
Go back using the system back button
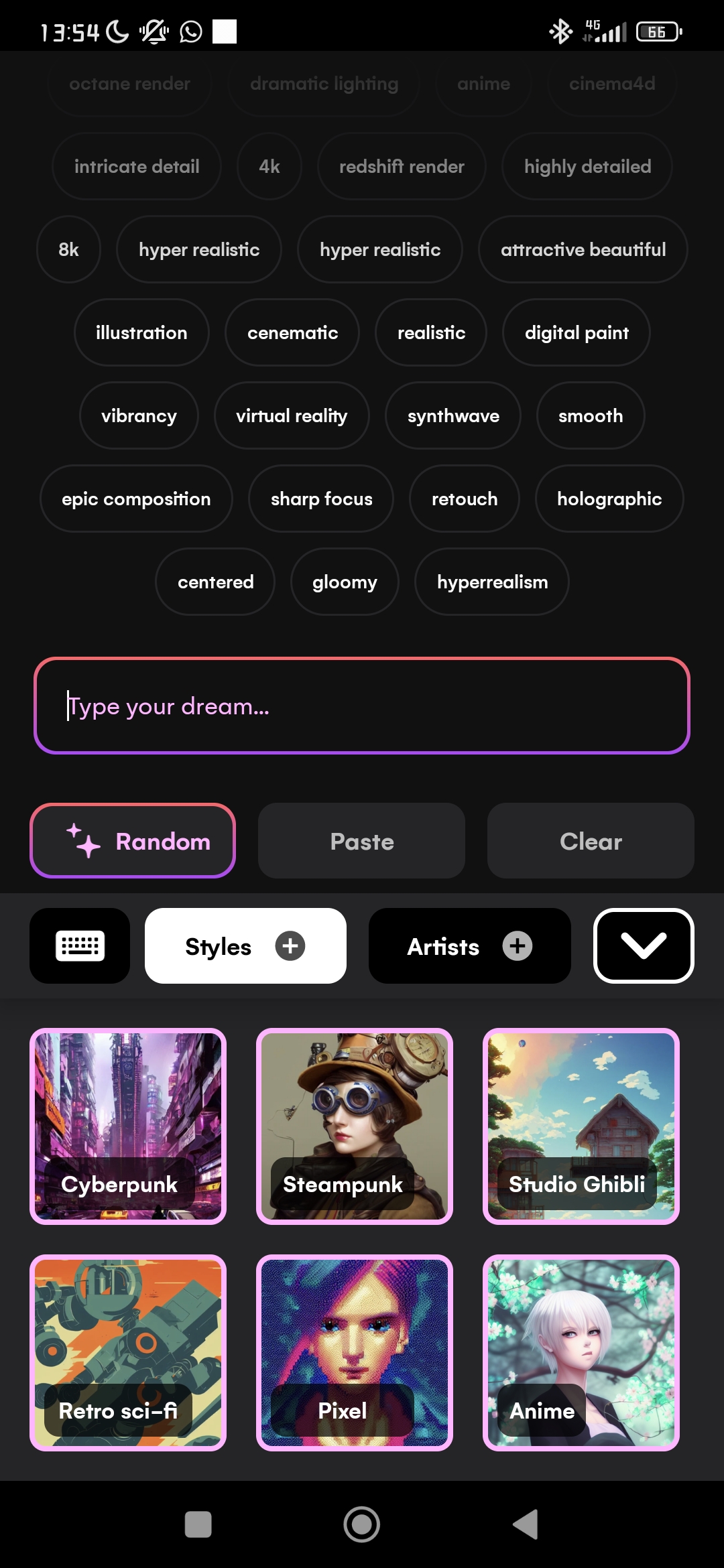(526, 1524)
